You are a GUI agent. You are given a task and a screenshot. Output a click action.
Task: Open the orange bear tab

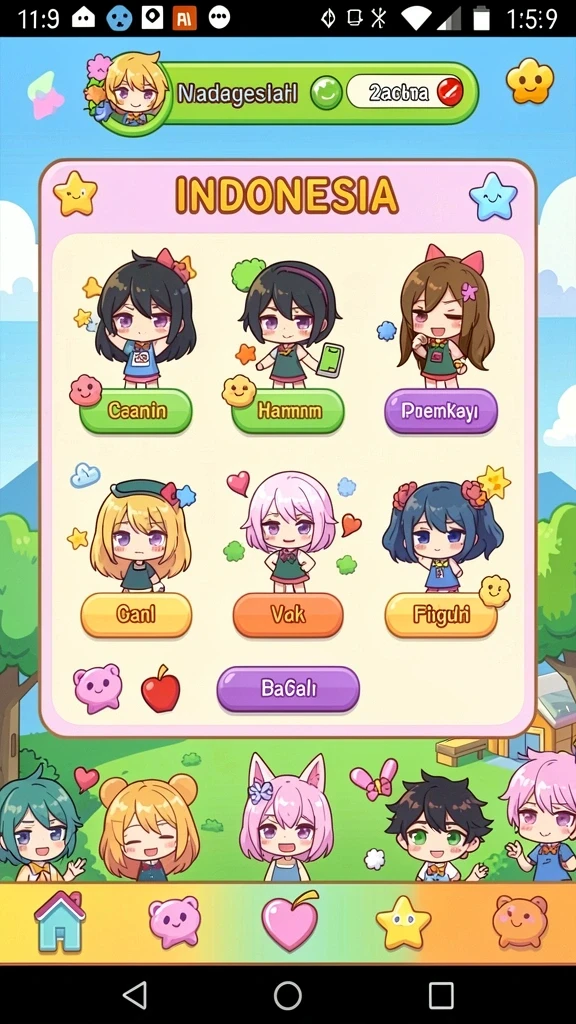(520, 921)
